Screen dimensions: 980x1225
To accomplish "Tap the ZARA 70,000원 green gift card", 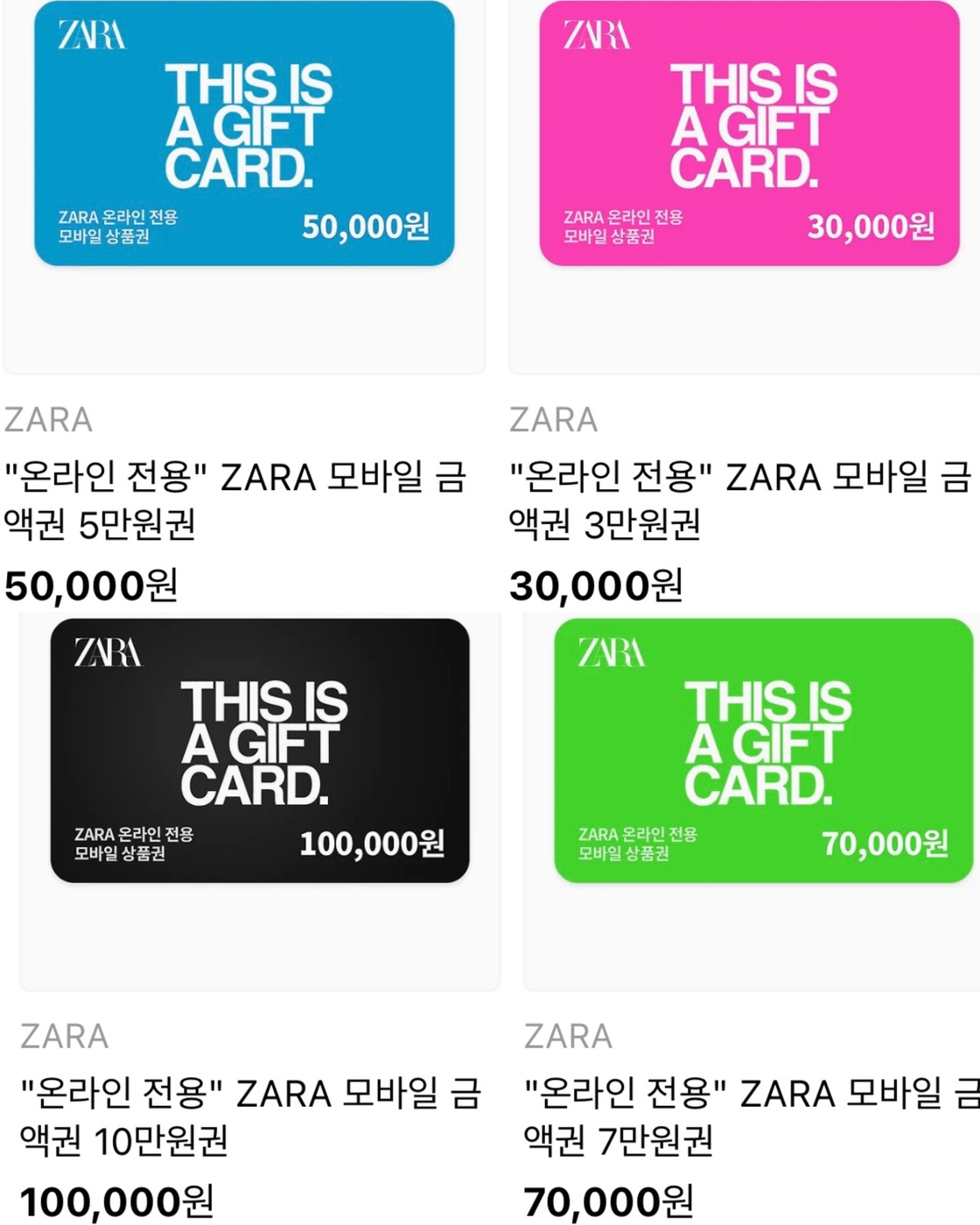I will pyautogui.click(x=763, y=751).
